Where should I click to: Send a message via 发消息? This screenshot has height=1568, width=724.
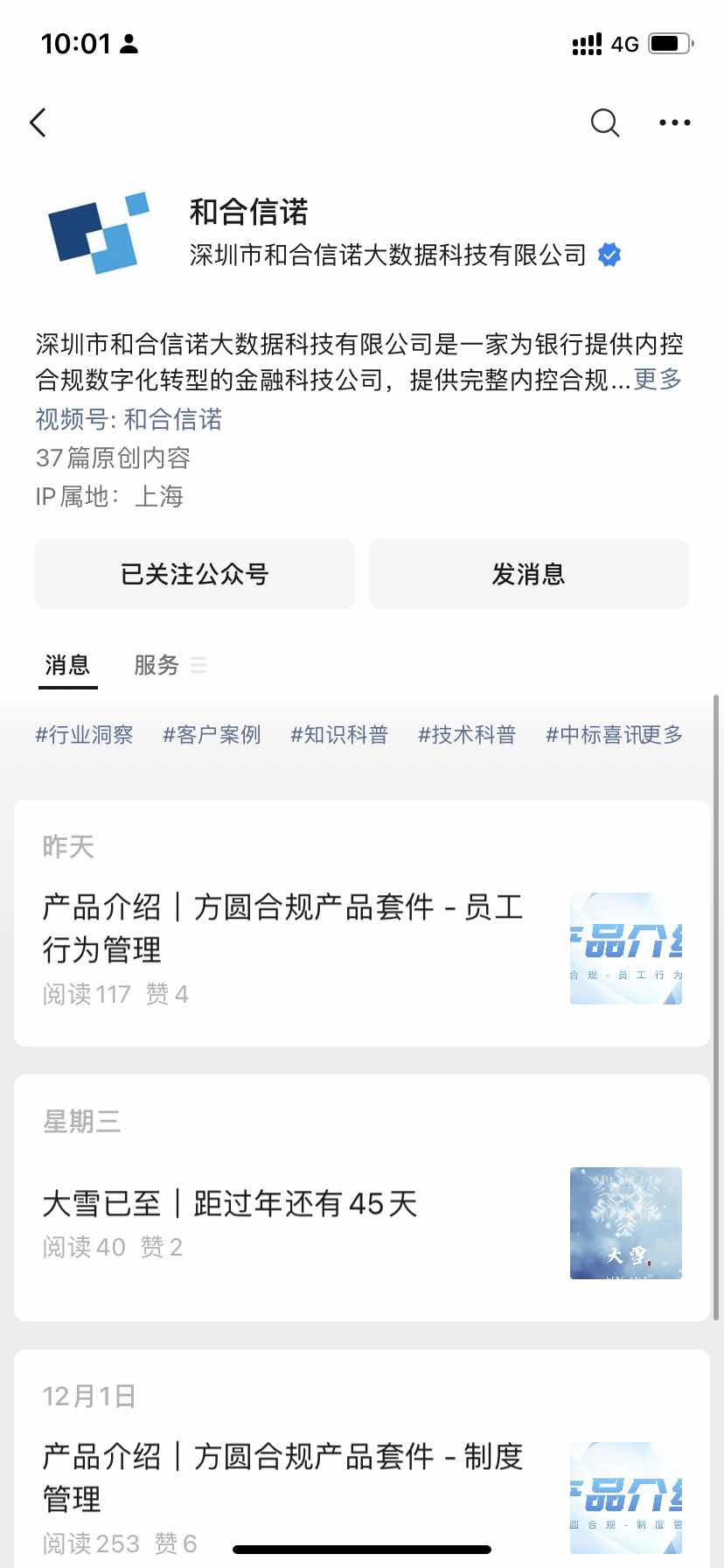click(529, 574)
